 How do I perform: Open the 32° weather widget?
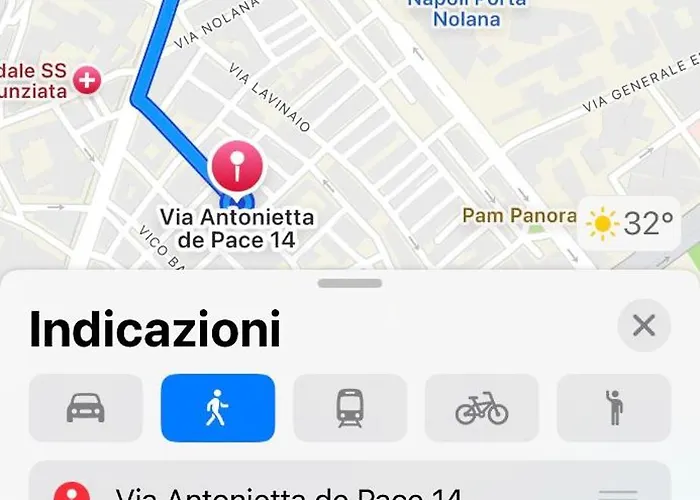[630, 224]
